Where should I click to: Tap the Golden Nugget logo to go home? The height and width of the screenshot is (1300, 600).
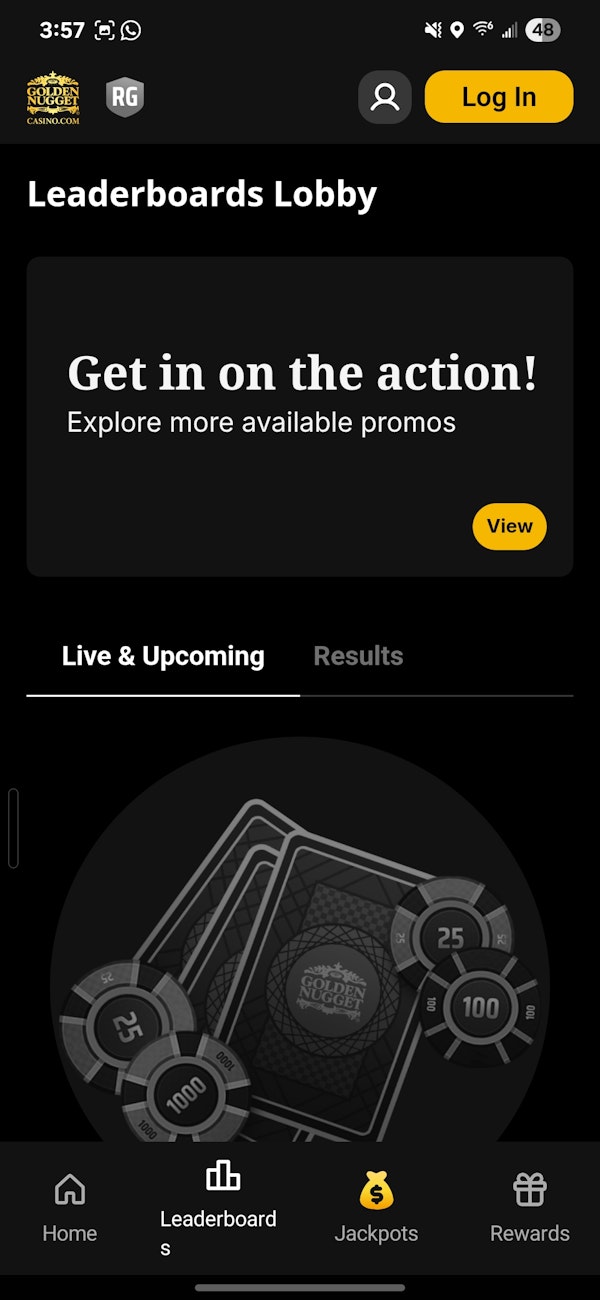coord(53,97)
